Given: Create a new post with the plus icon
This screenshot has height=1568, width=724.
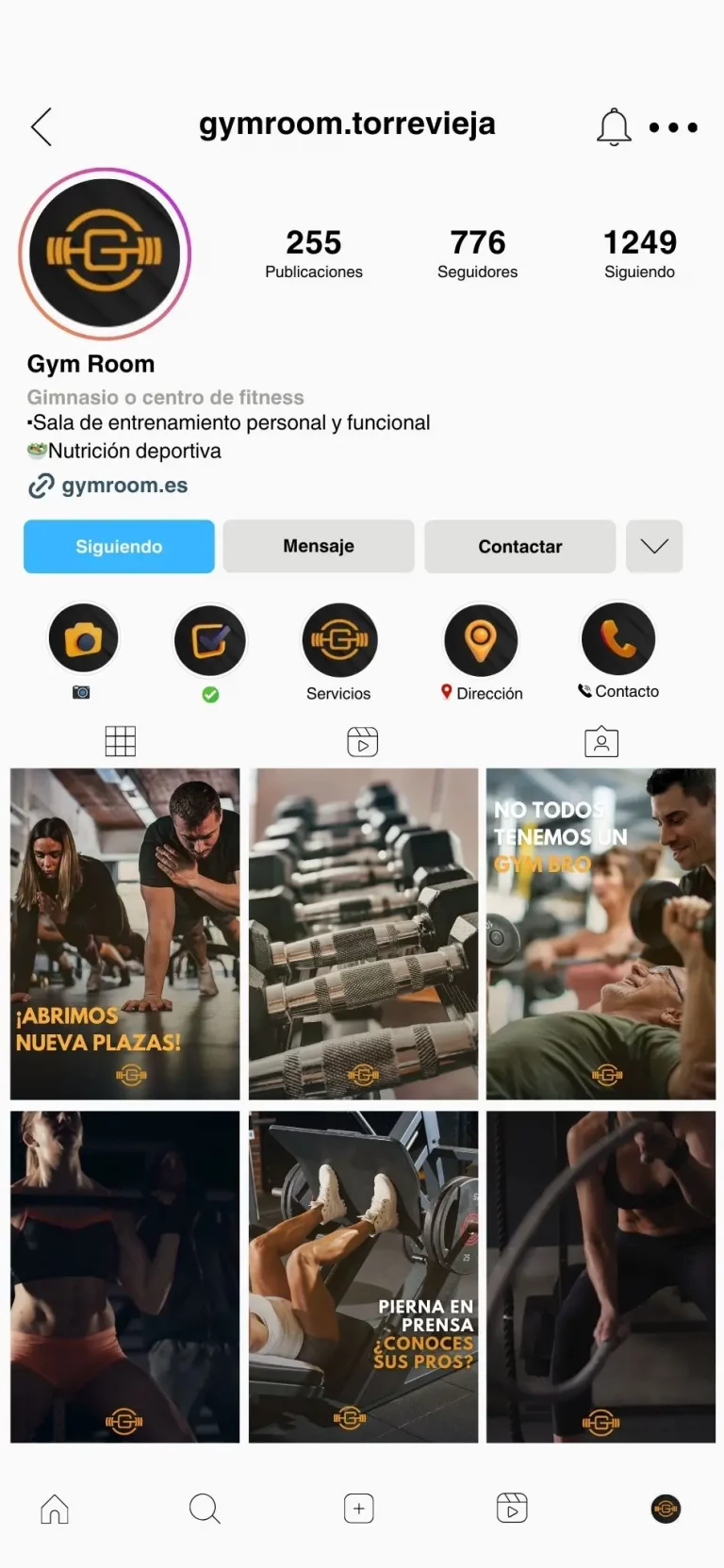Looking at the screenshot, I should click(359, 1509).
